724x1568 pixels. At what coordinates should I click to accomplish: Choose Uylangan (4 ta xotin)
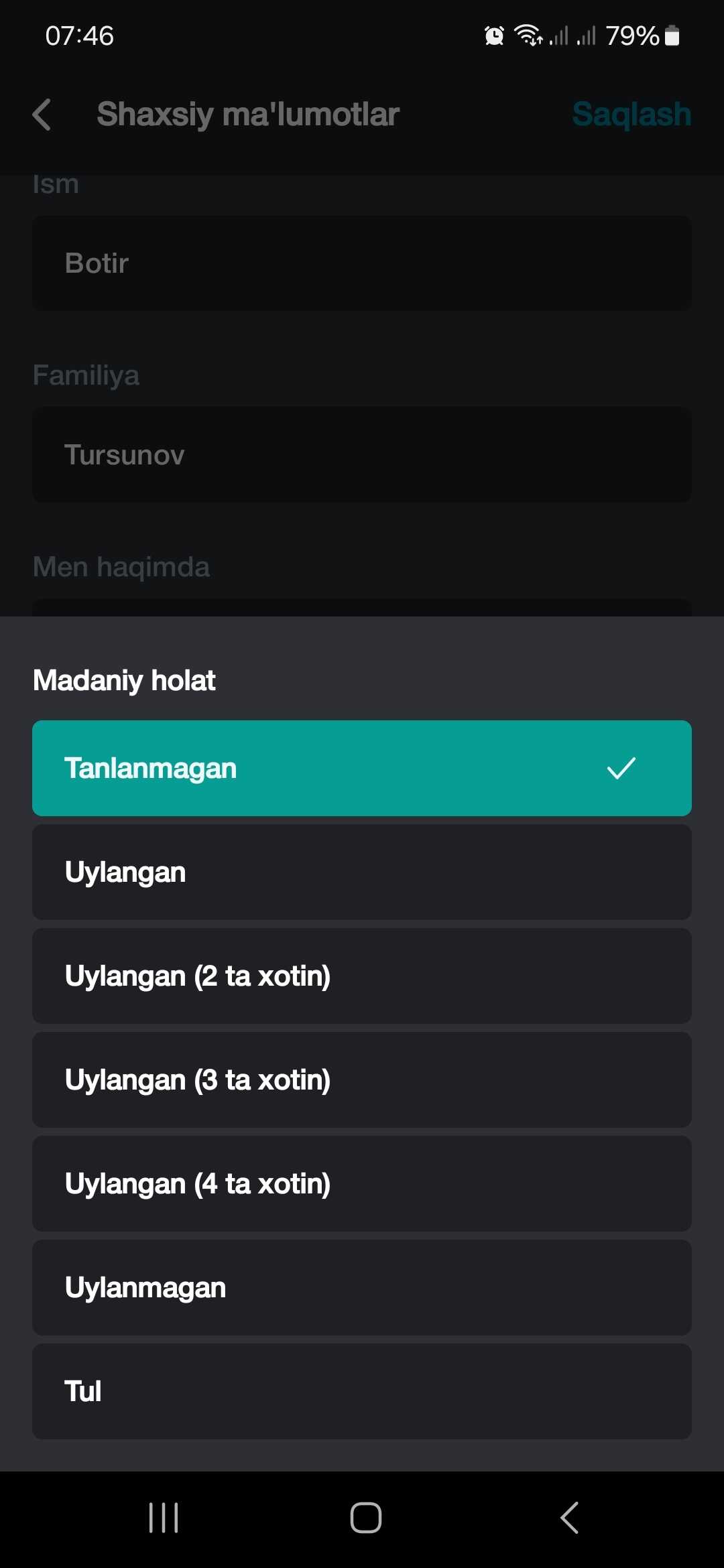tap(362, 1183)
